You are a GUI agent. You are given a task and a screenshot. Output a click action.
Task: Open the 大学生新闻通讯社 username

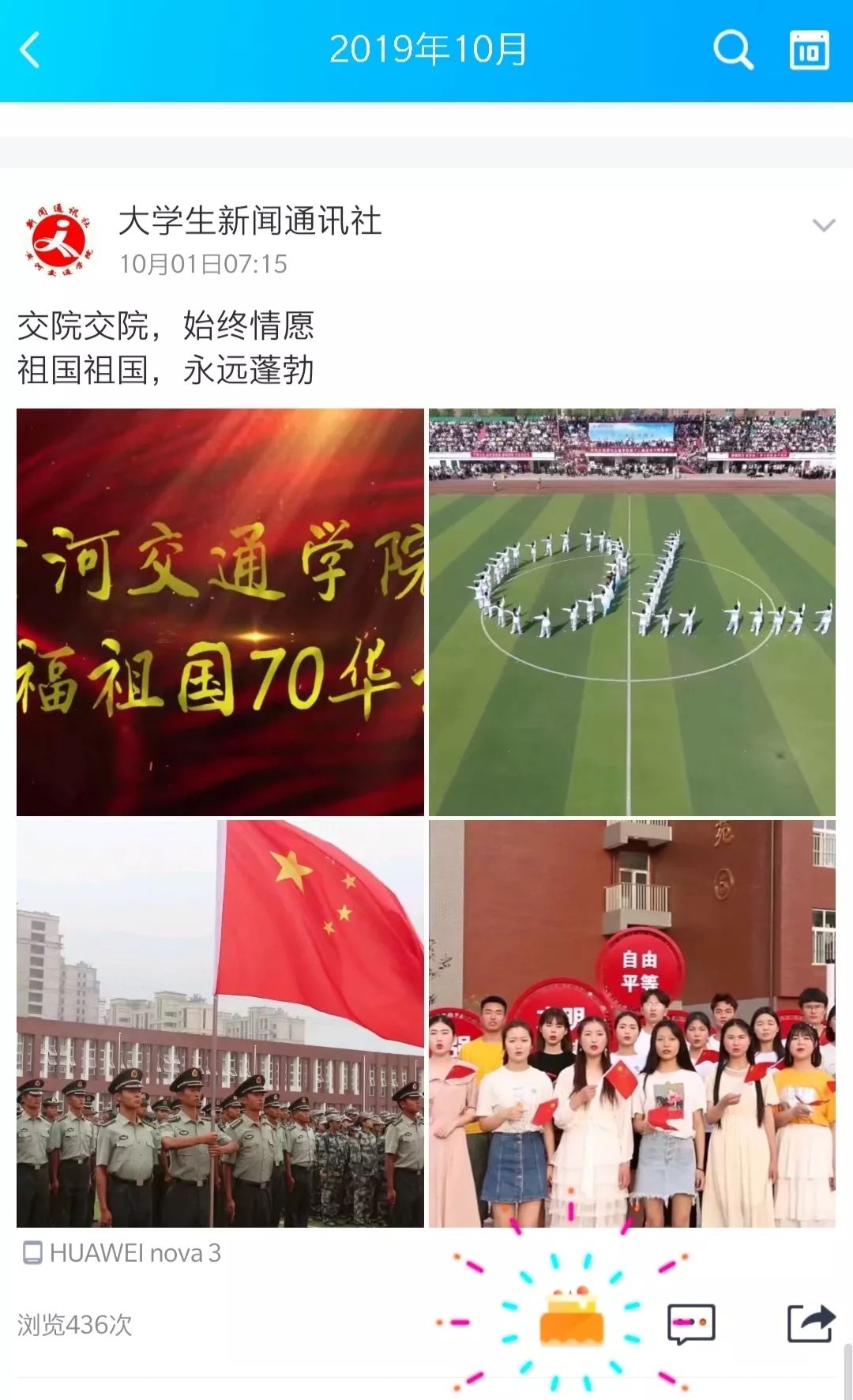[x=250, y=220]
